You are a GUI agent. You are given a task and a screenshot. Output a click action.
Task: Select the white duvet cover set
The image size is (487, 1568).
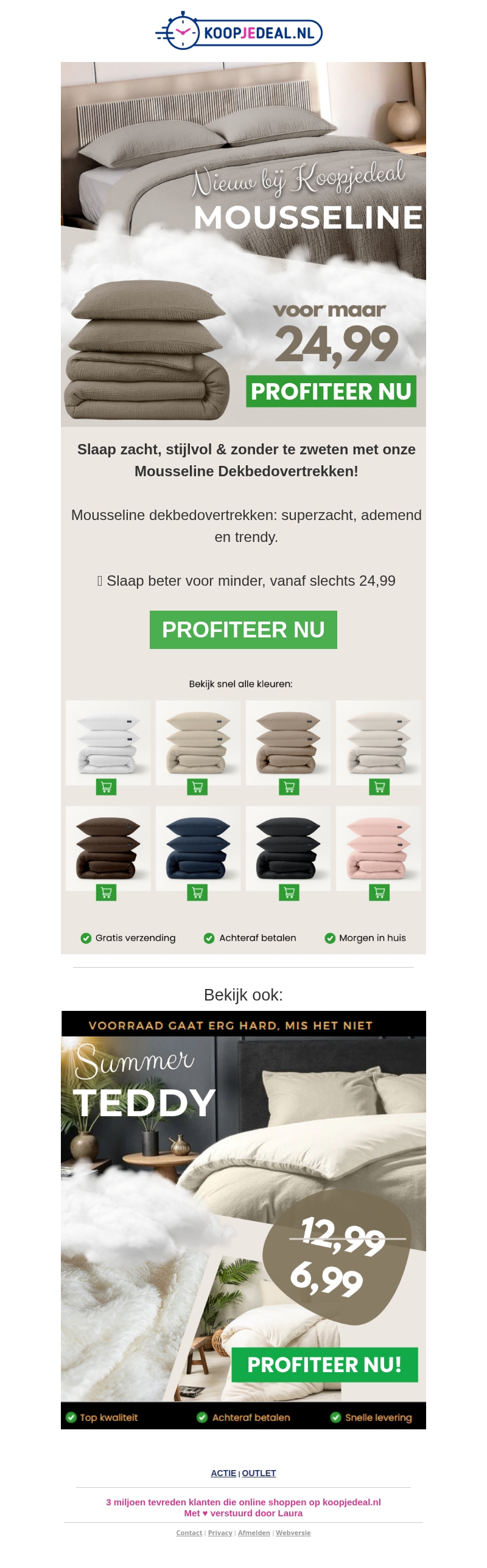(108, 743)
